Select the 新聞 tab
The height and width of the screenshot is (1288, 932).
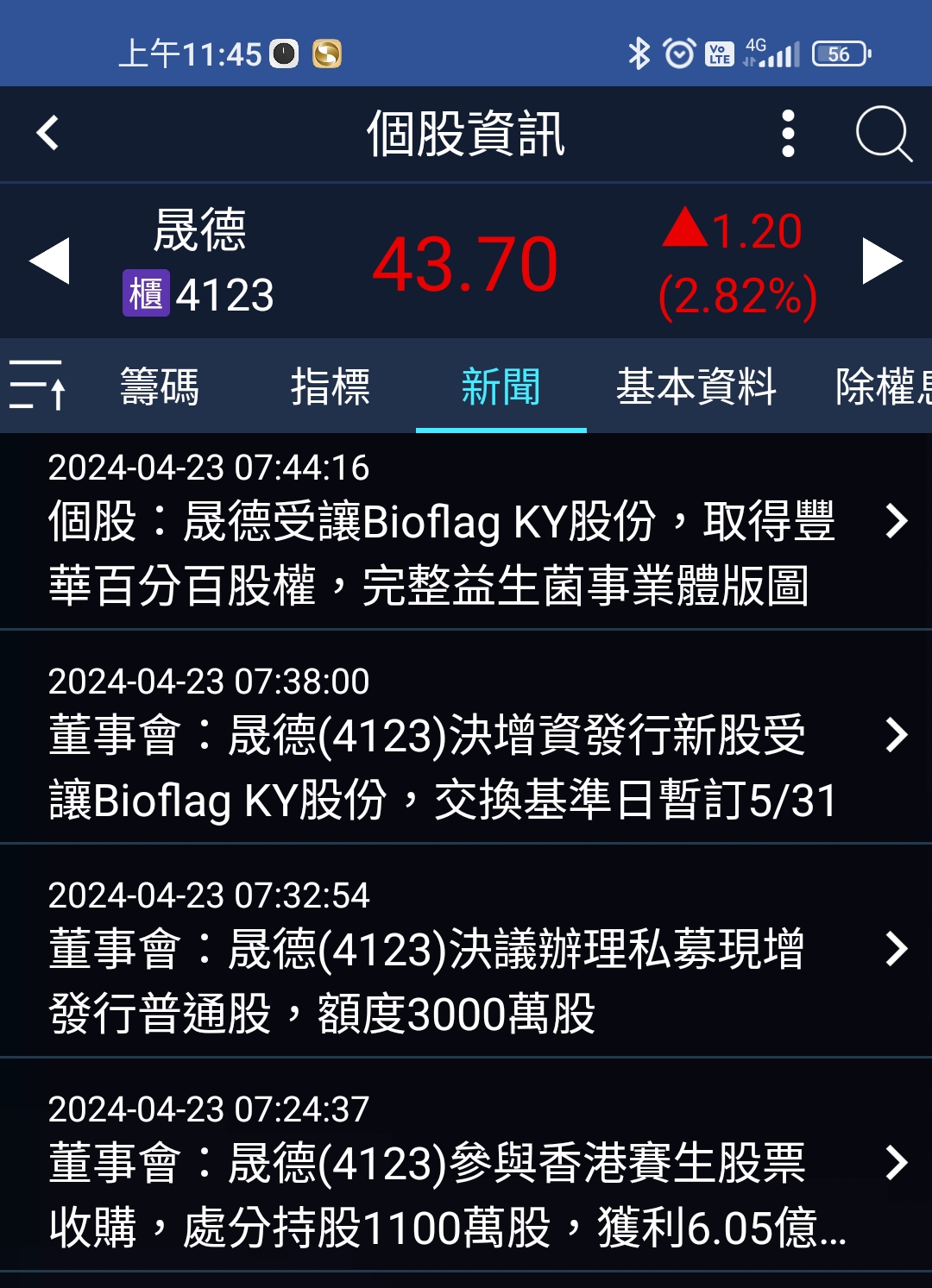point(501,386)
